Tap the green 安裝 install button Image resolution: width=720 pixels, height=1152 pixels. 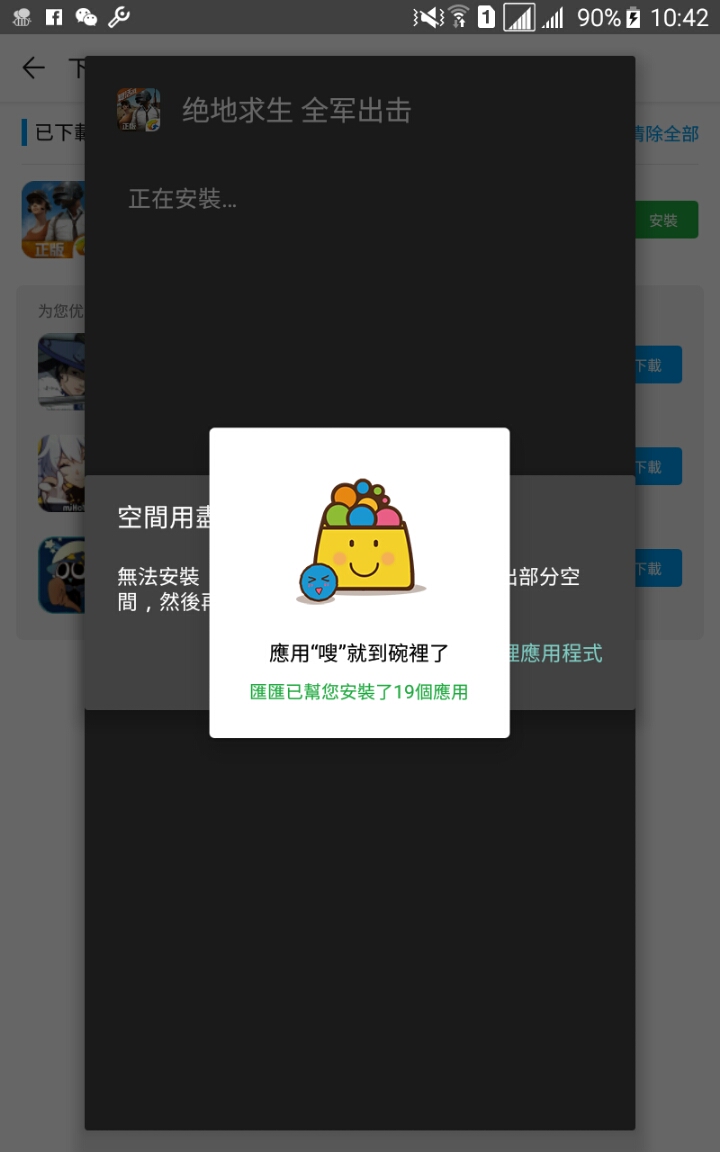664,221
